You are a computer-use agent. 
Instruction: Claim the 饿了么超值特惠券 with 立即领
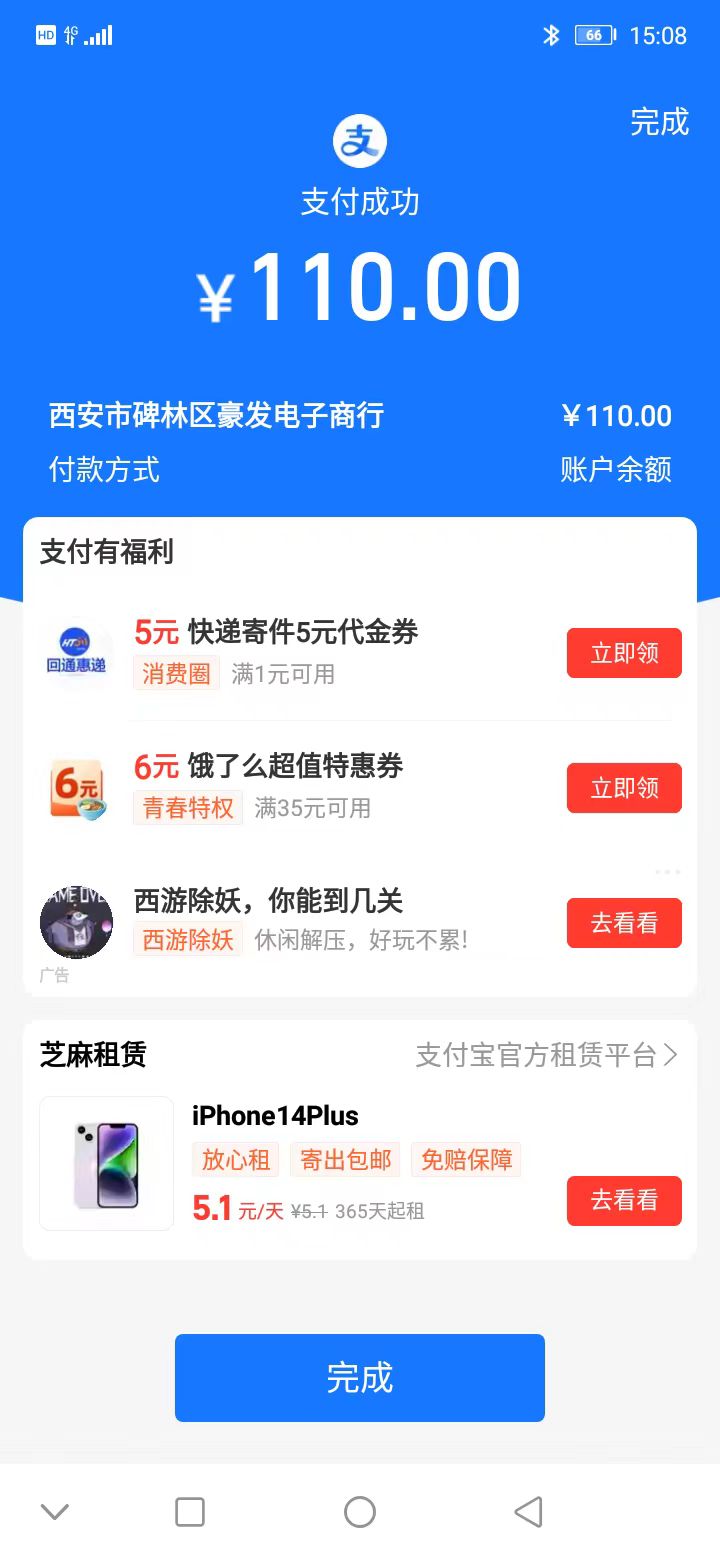click(624, 788)
